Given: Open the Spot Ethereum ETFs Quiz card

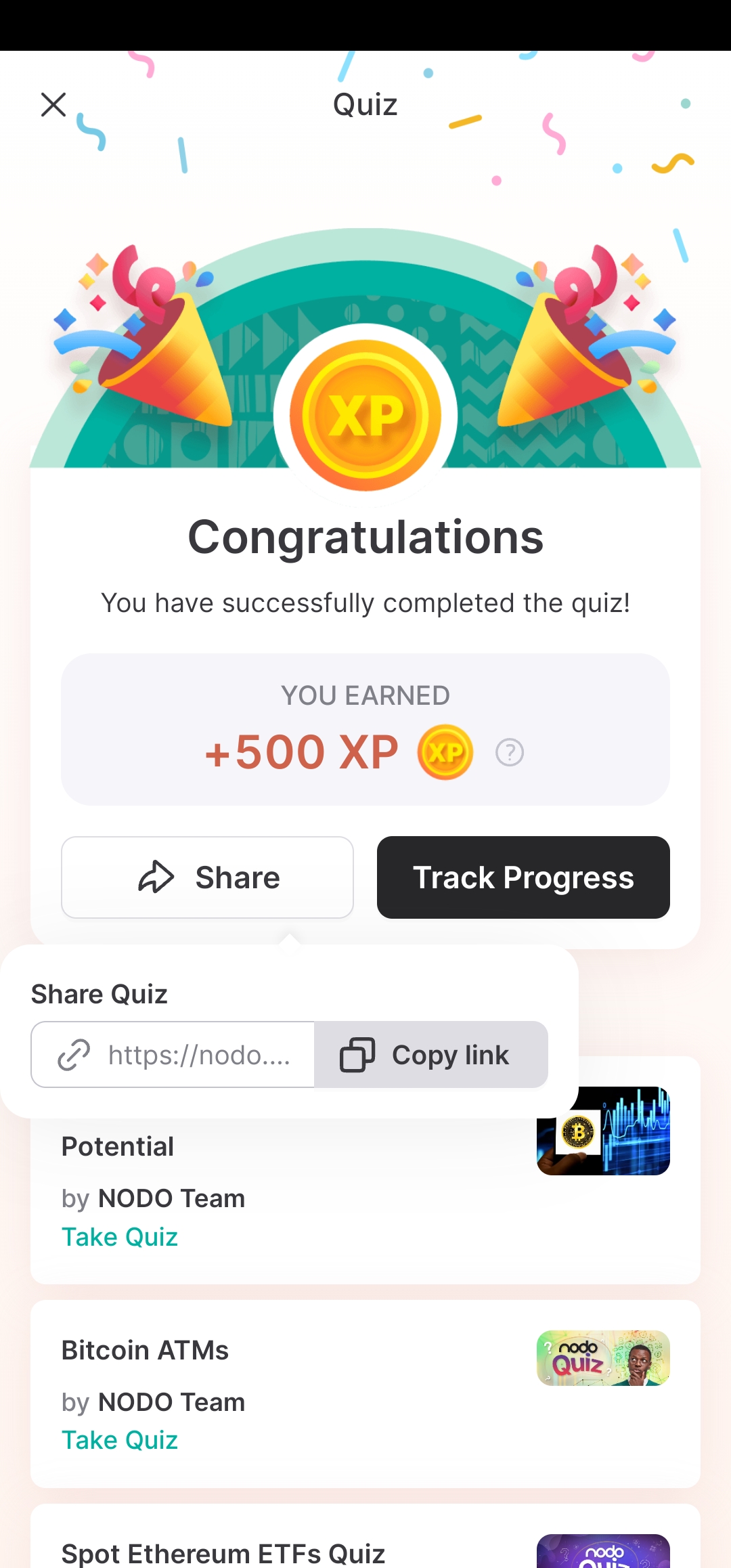Looking at the screenshot, I should click(223, 1553).
